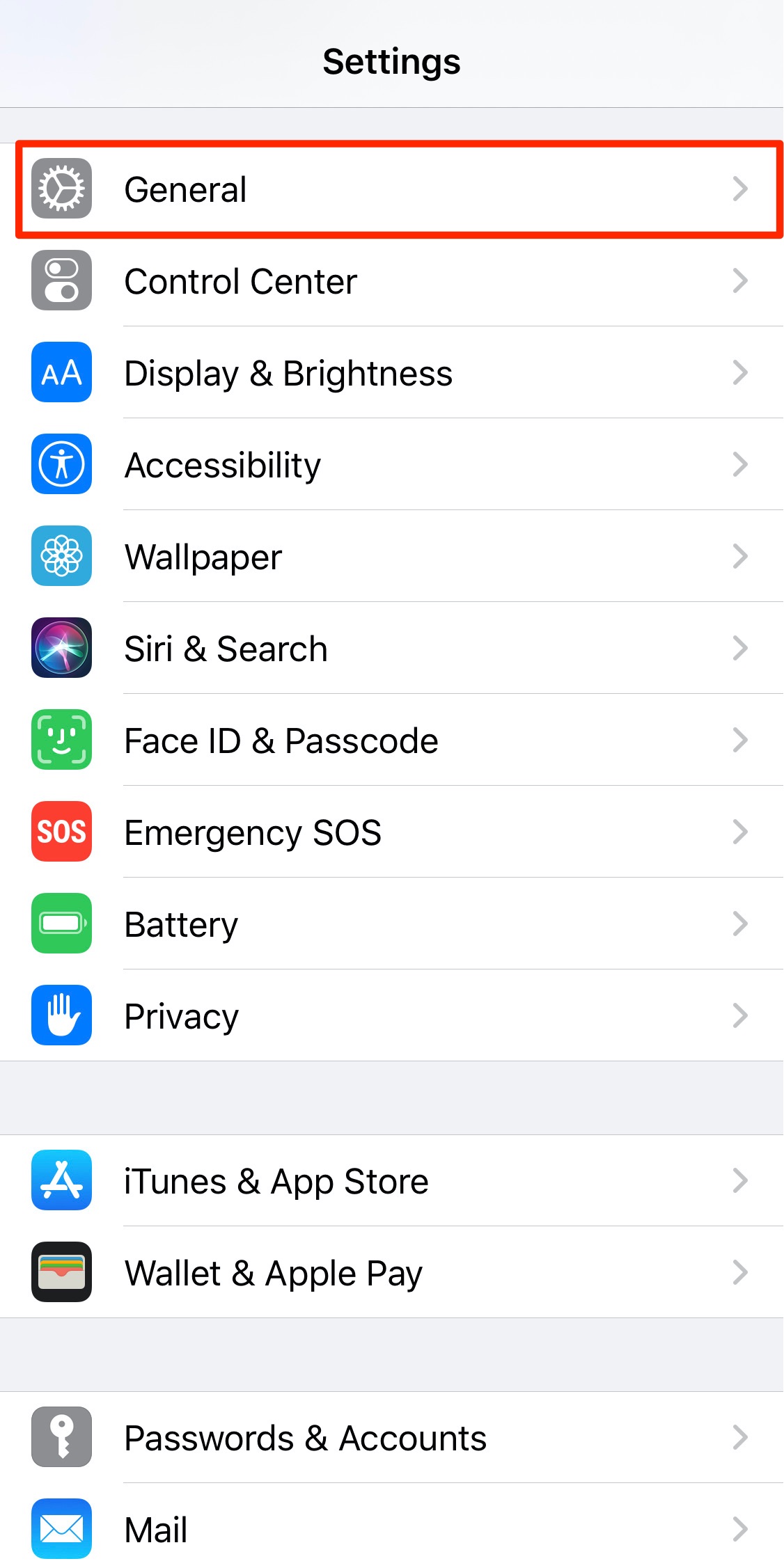Viewport: 784px width, 1568px height.
Task: Open Passwords & Accounts
Action: click(x=392, y=1438)
